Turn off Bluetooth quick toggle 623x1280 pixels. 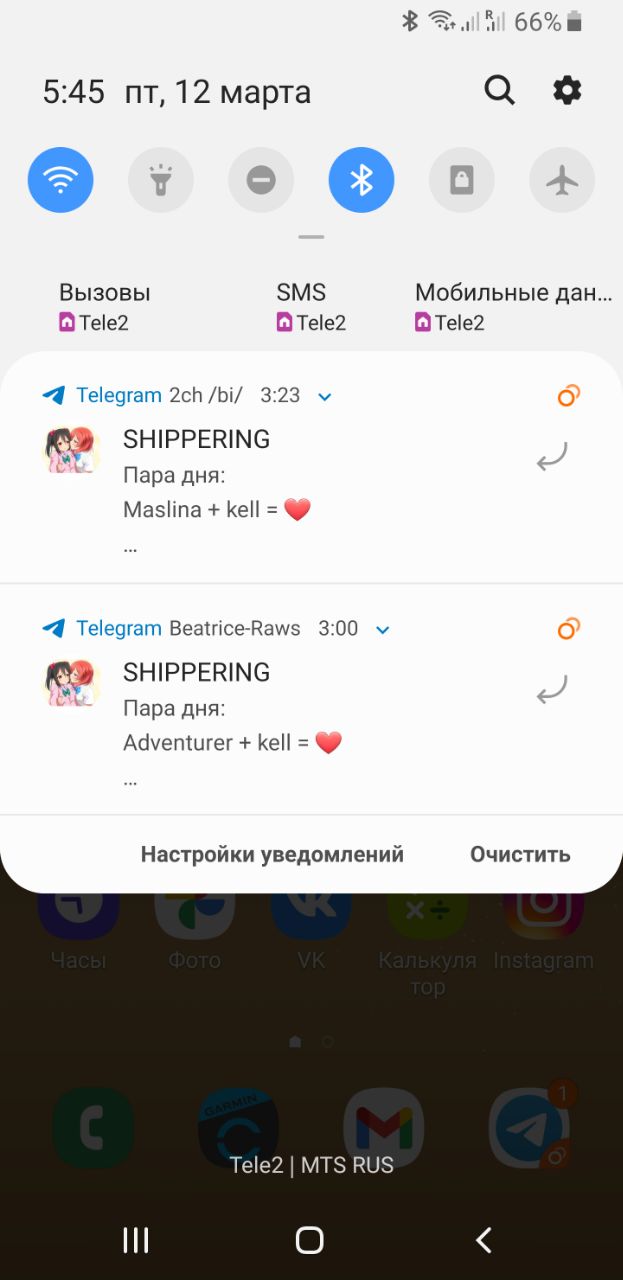361,181
